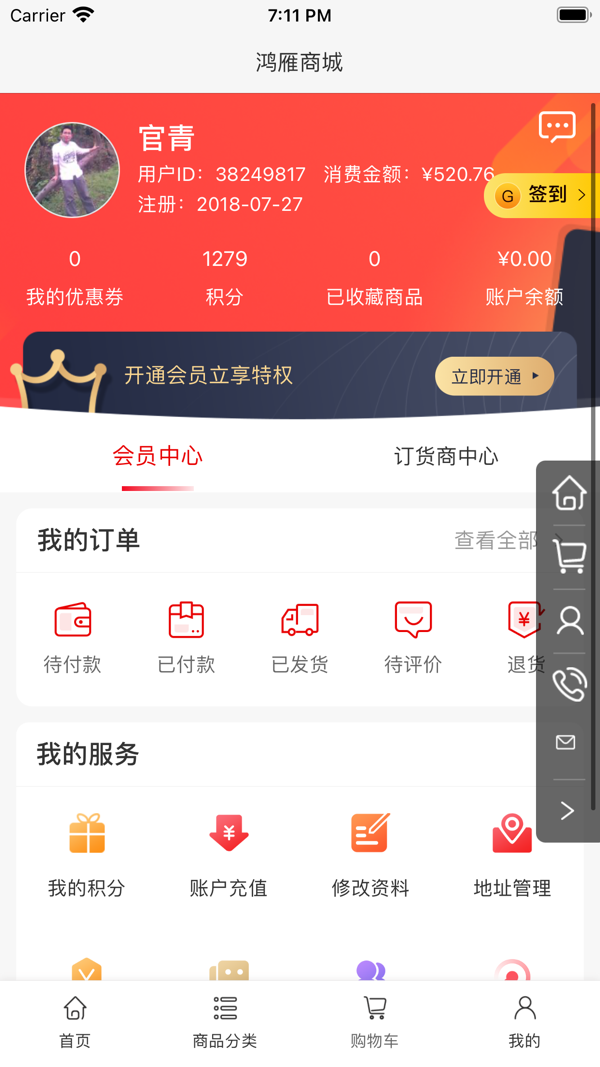
Task: Switch to the 订货商中心 tab
Action: 445,457
